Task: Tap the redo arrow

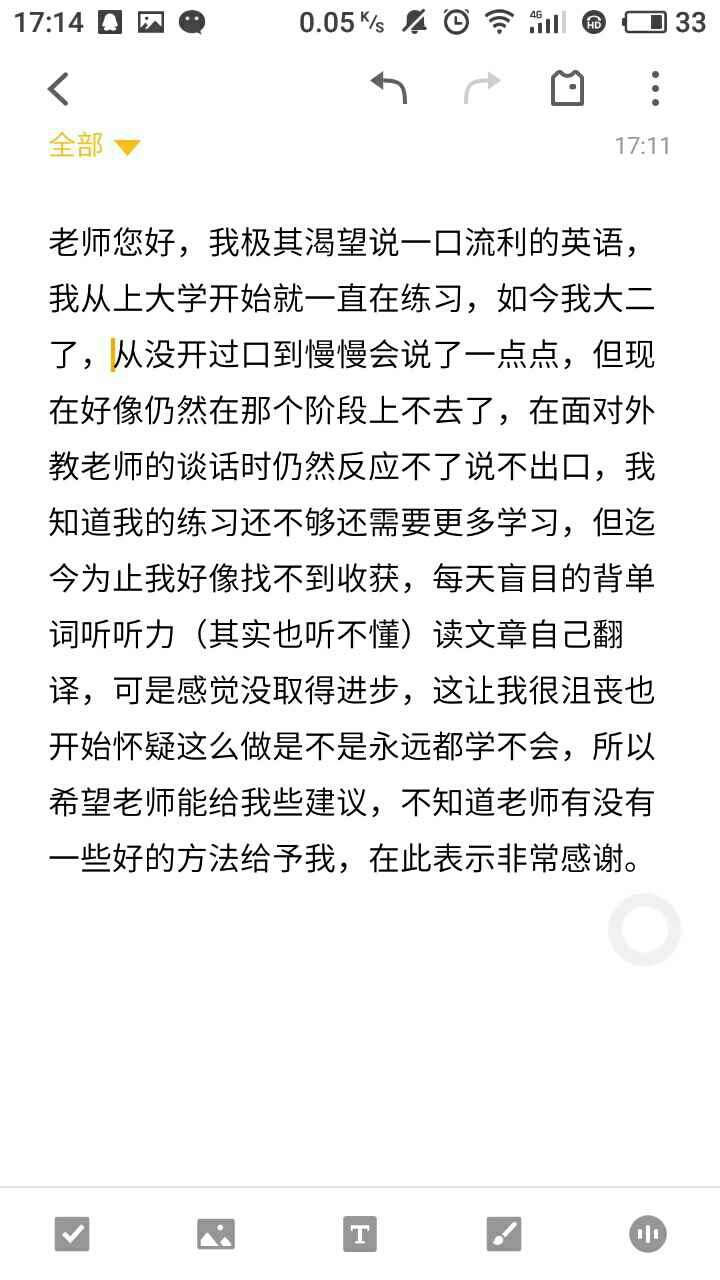Action: click(x=482, y=88)
